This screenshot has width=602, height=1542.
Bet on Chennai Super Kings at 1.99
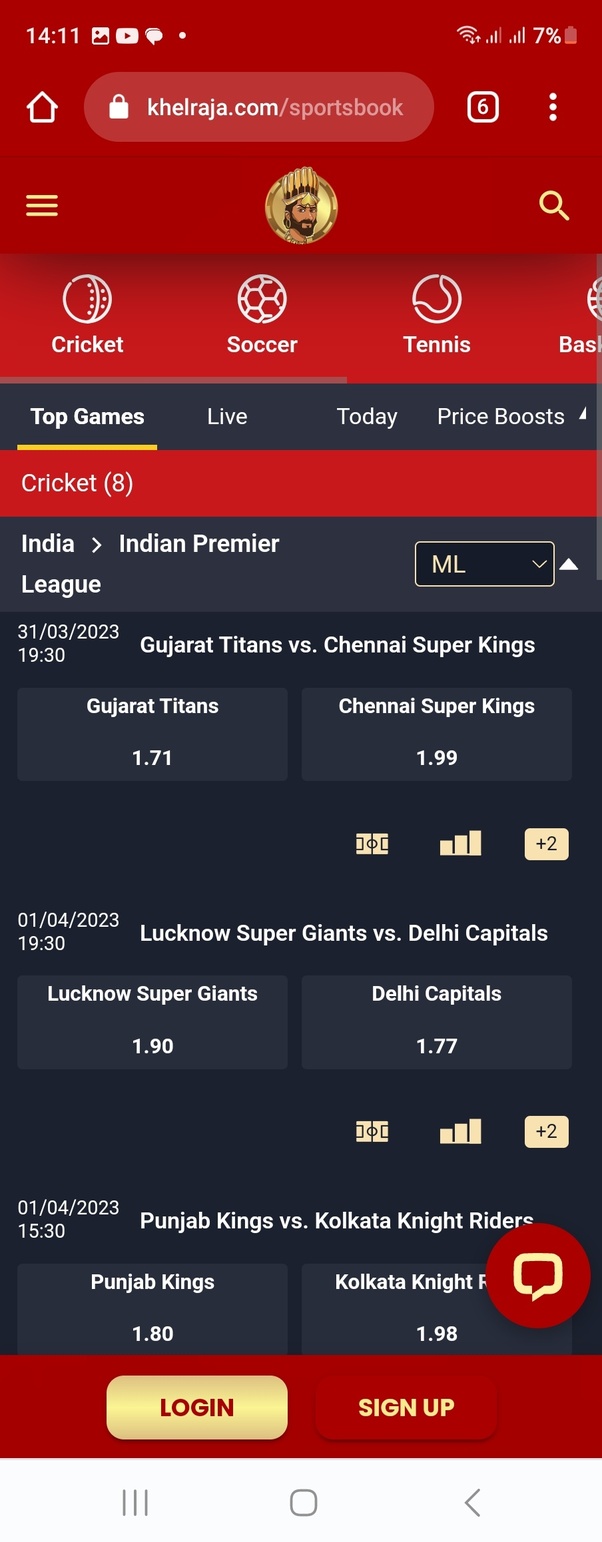tap(437, 734)
